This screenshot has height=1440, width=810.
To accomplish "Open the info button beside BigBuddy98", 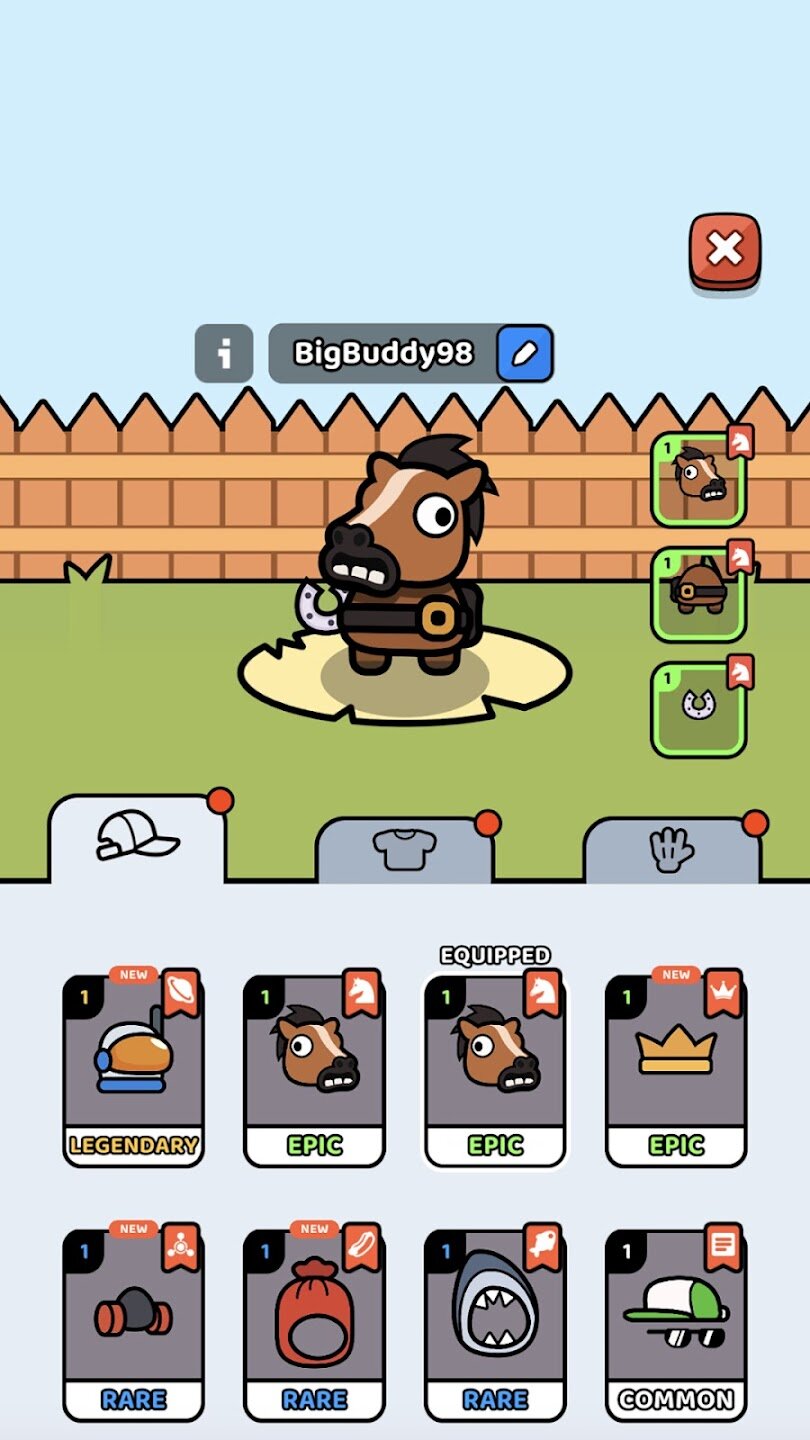I will (224, 353).
